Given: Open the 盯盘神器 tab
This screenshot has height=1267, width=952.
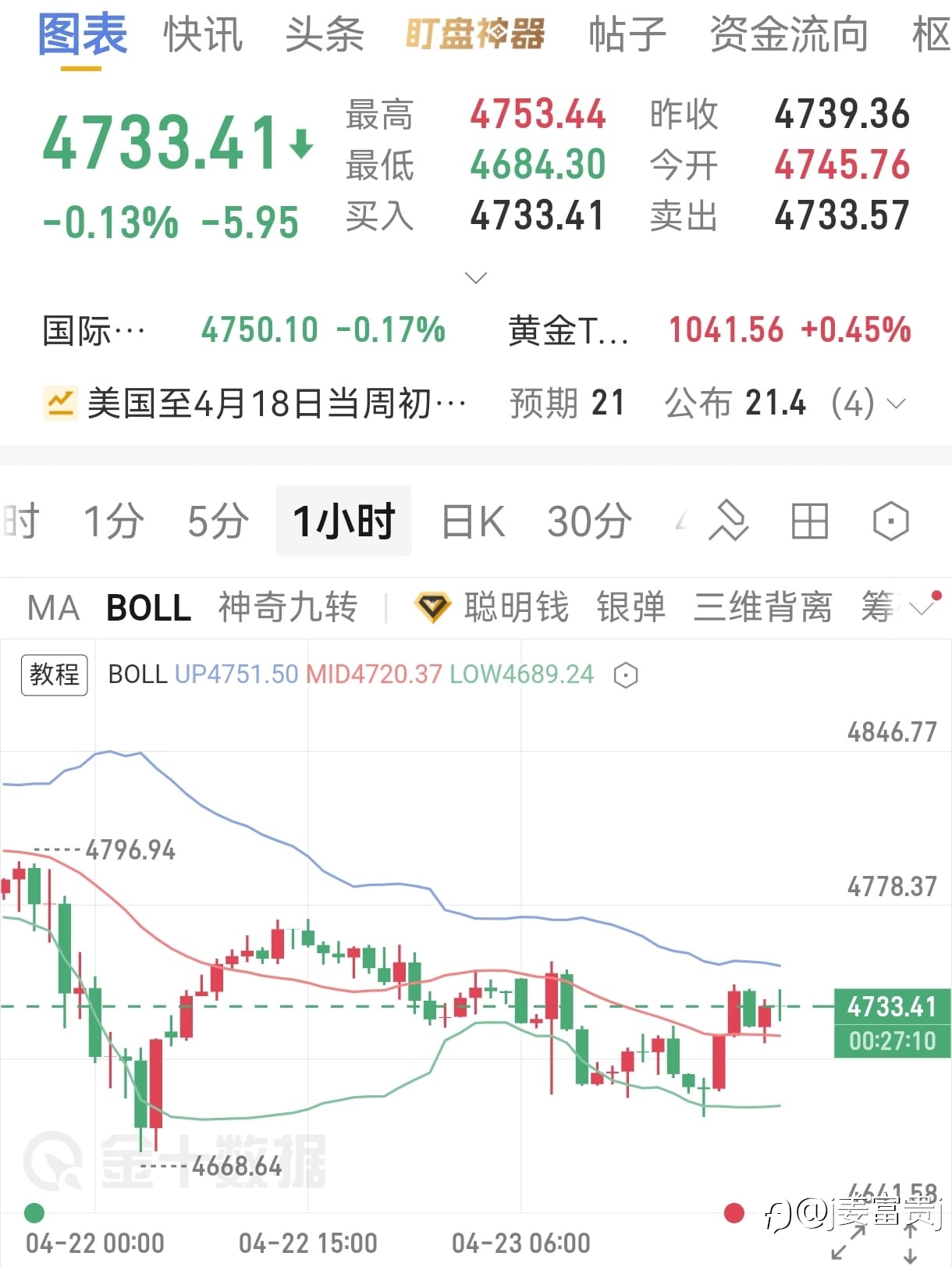Looking at the screenshot, I should [x=474, y=34].
